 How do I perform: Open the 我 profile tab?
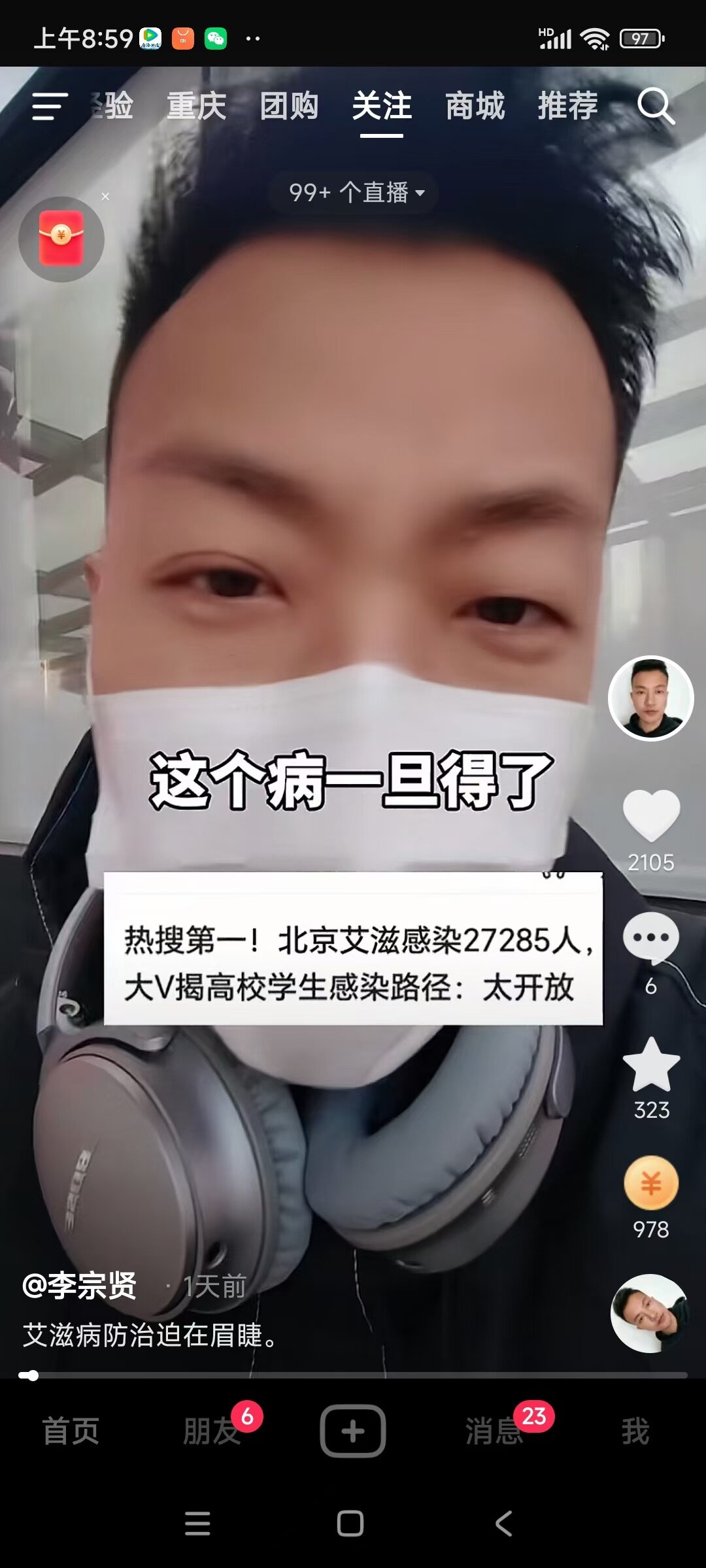(635, 1431)
